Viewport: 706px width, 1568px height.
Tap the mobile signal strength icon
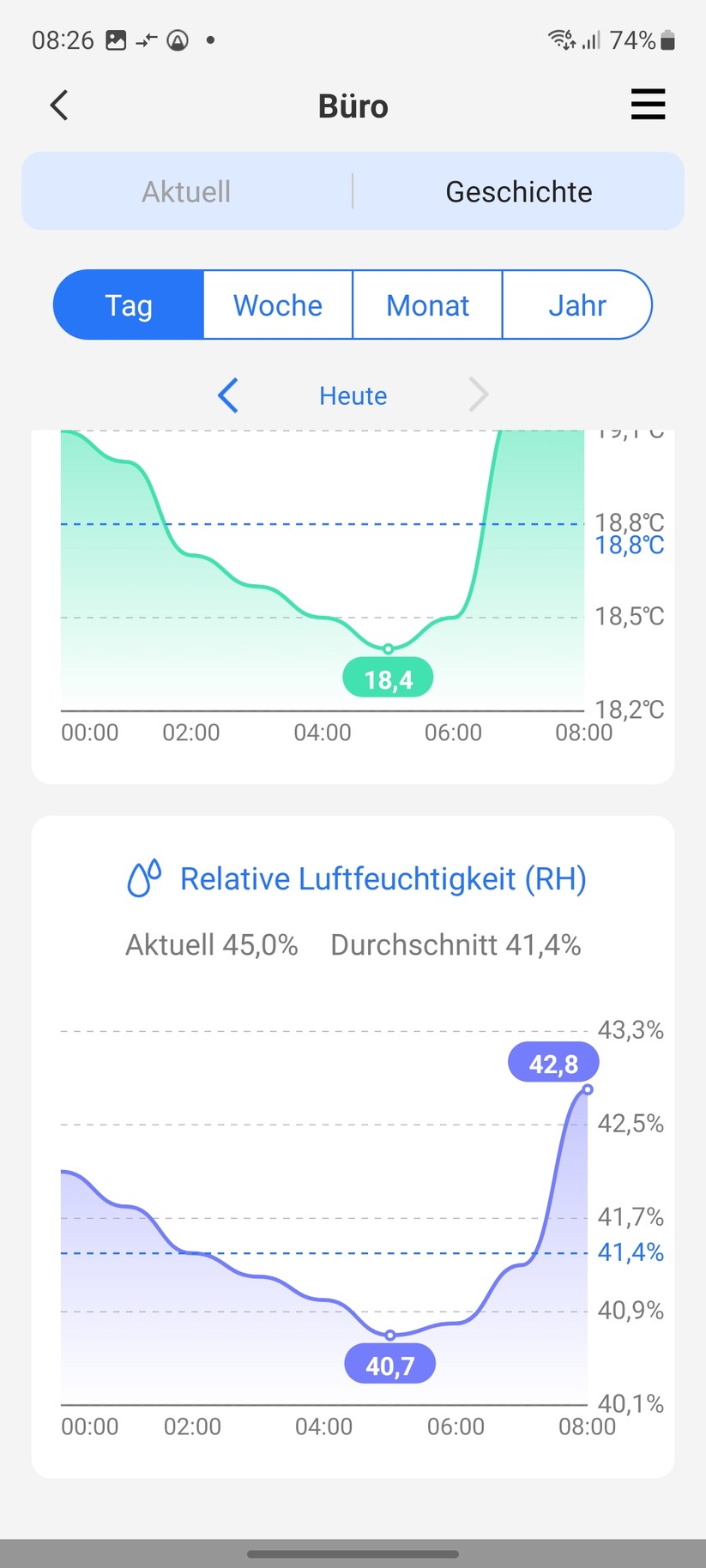[594, 39]
